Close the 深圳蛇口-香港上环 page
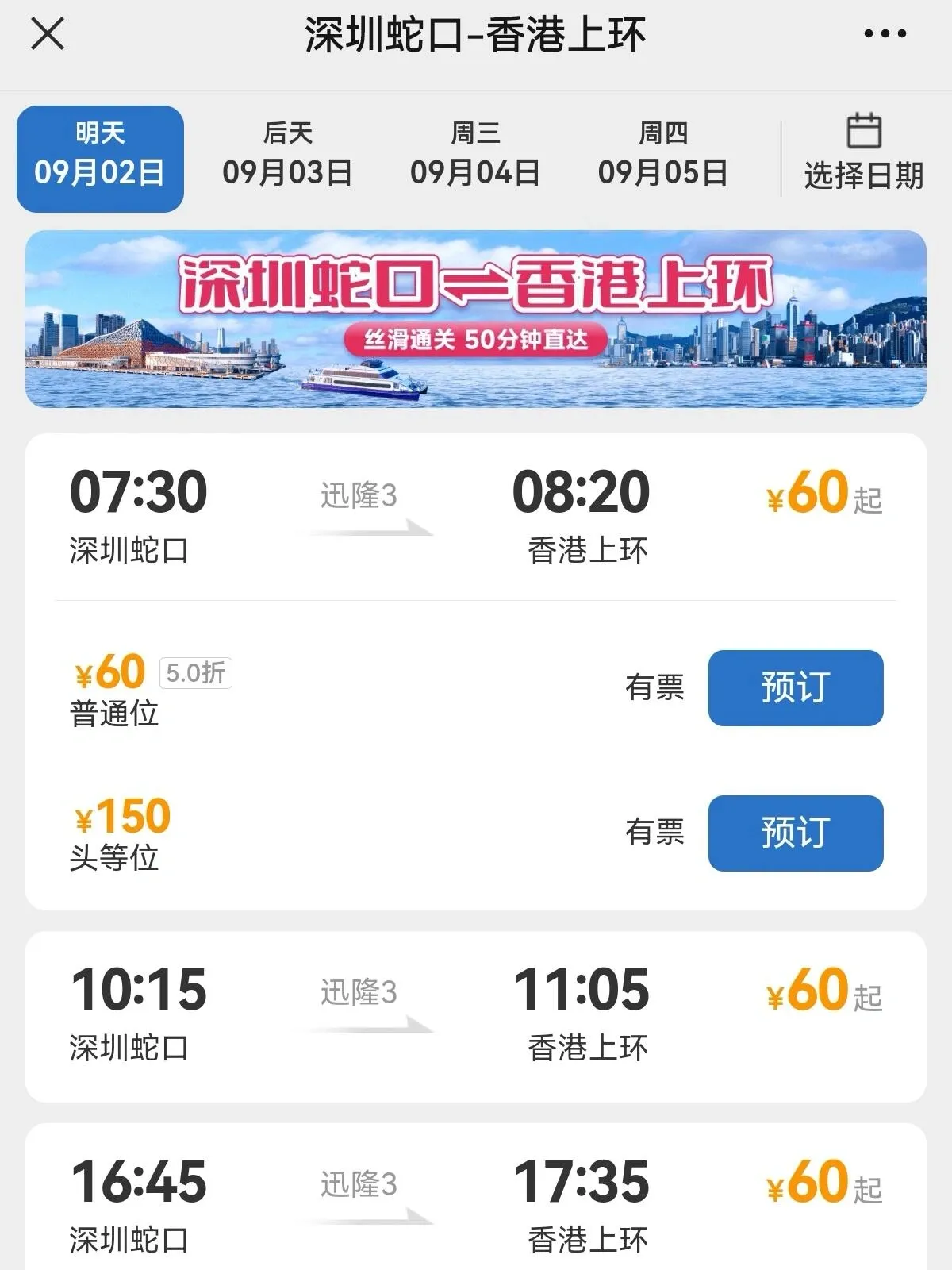The width and height of the screenshot is (952, 1270). (x=48, y=35)
